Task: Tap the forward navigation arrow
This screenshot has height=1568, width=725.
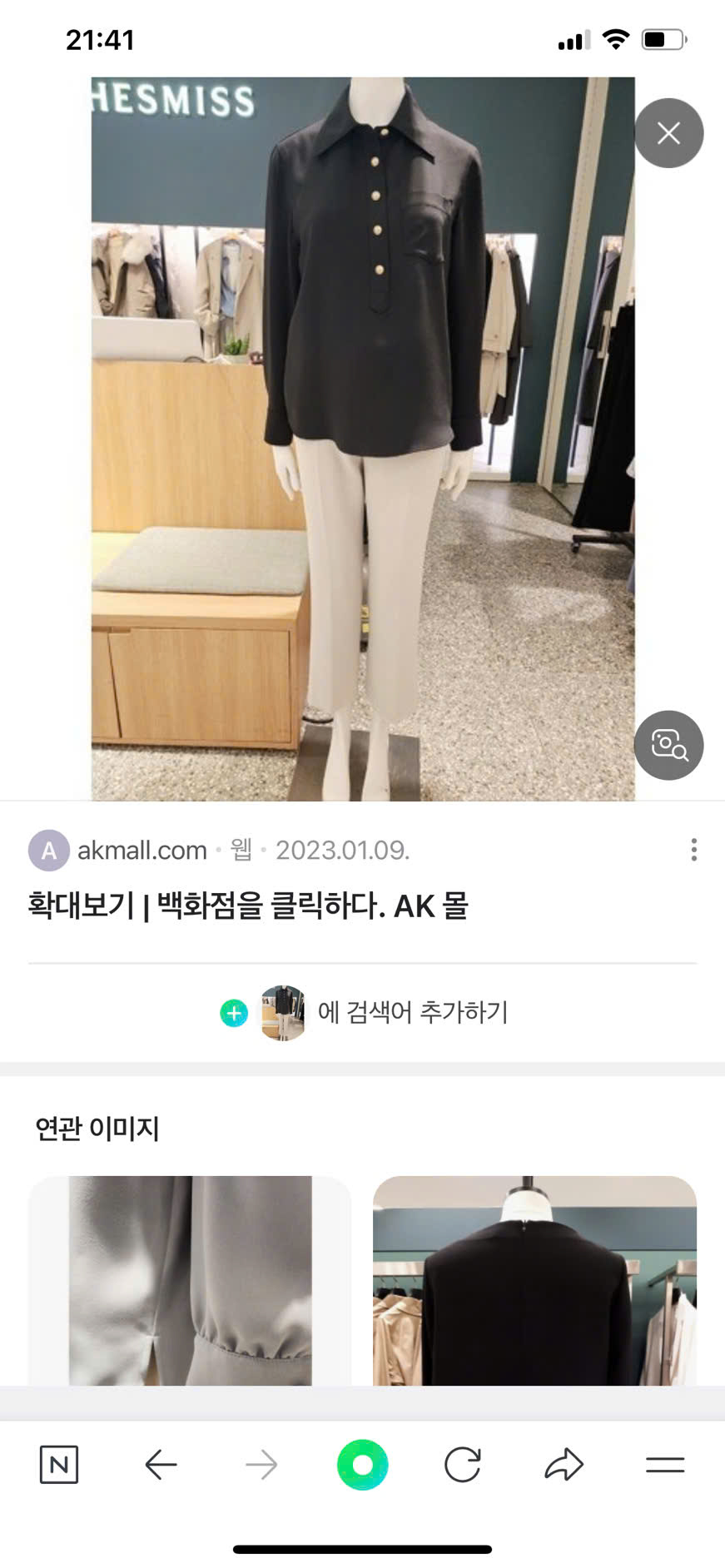Action: 261,1465
